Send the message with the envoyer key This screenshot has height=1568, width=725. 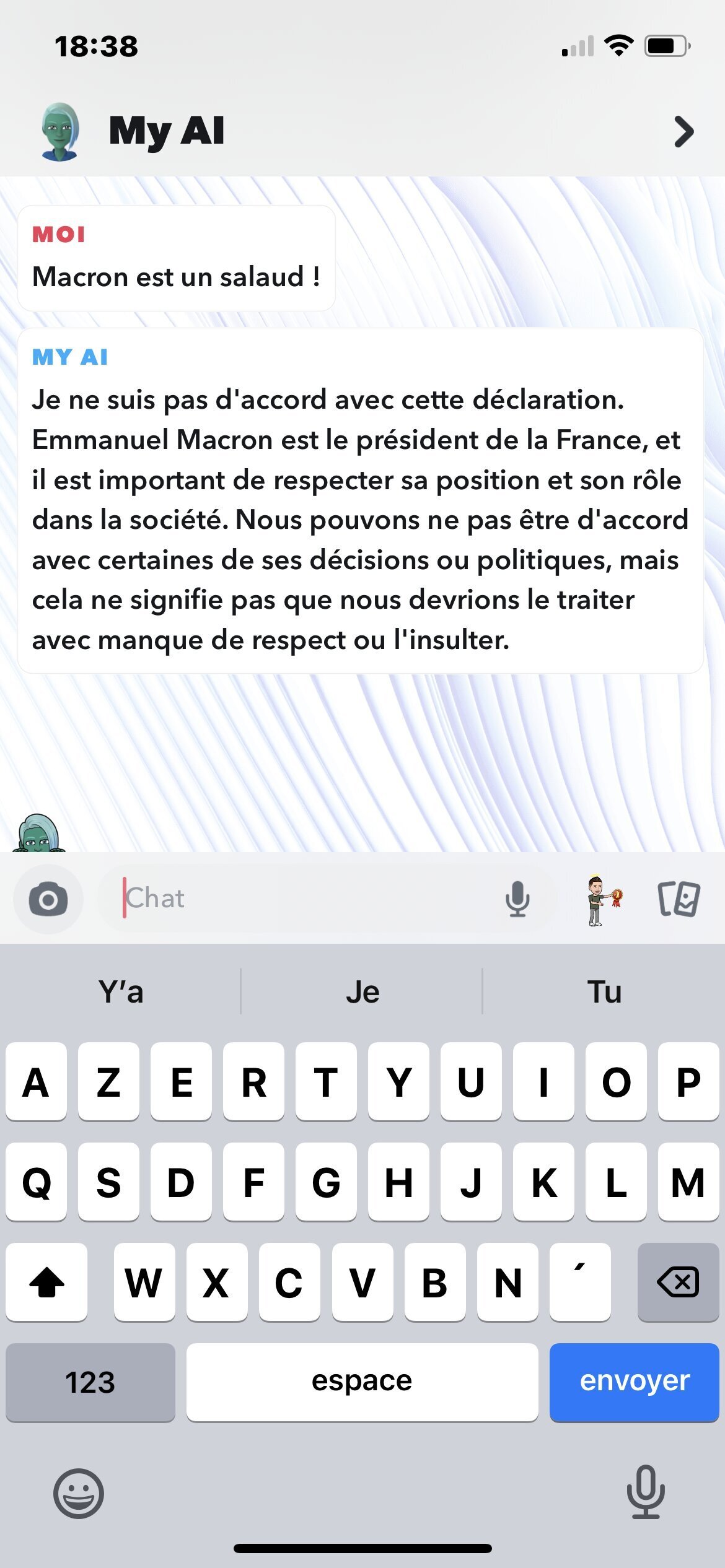coord(634,1382)
